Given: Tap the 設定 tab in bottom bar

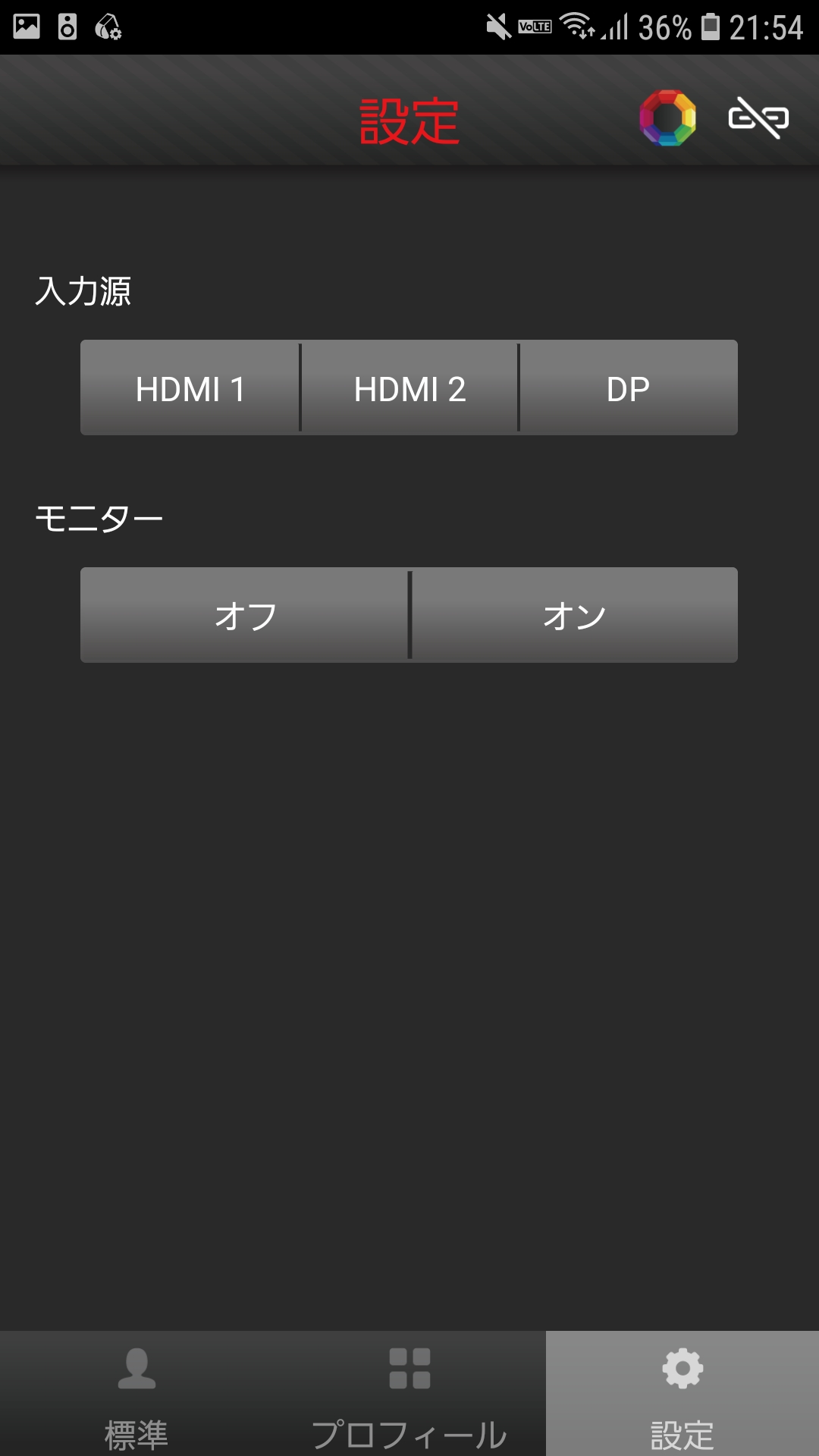Looking at the screenshot, I should pyautogui.click(x=682, y=1395).
